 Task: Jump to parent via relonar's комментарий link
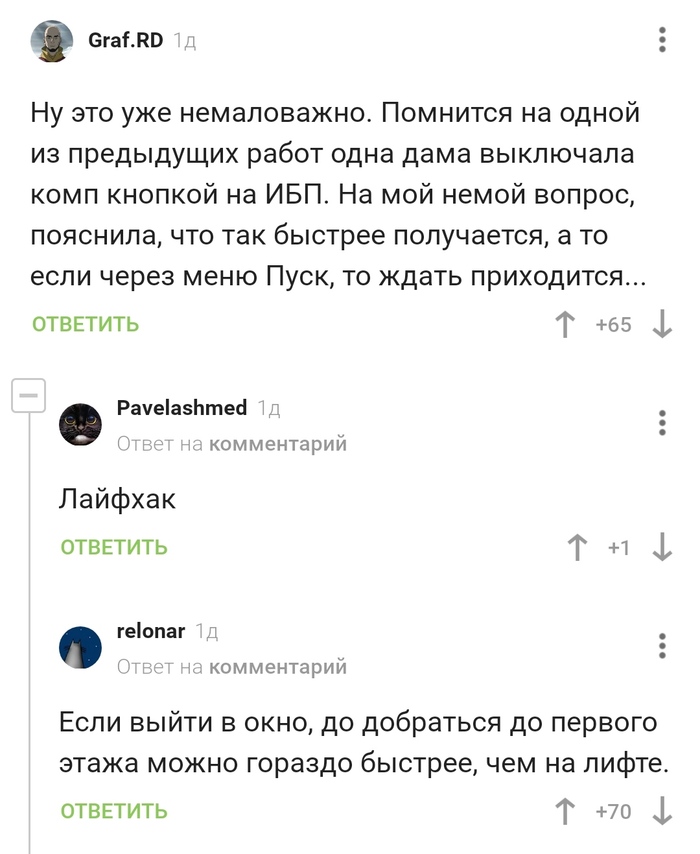[x=277, y=667]
